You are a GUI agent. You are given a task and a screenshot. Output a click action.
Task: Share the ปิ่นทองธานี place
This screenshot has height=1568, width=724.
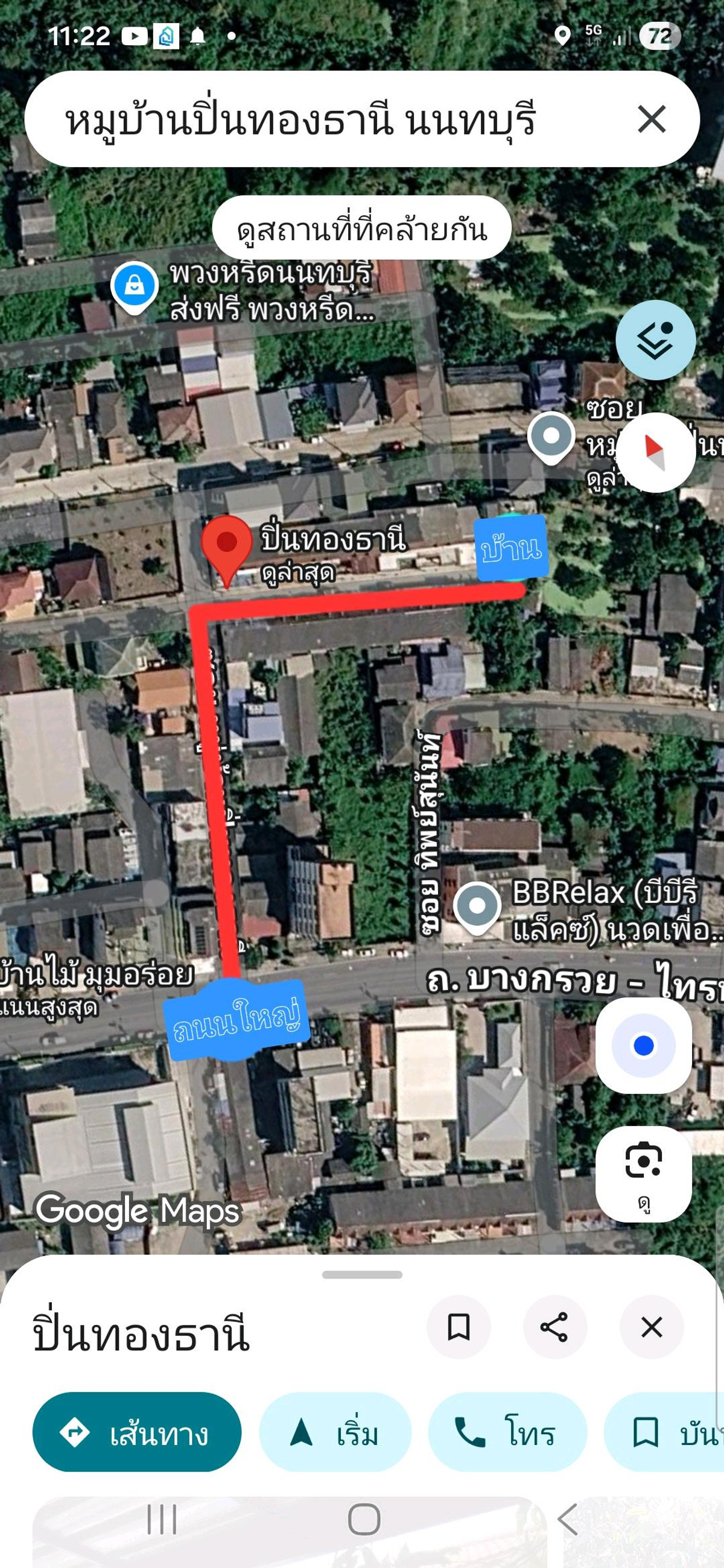[x=554, y=1327]
